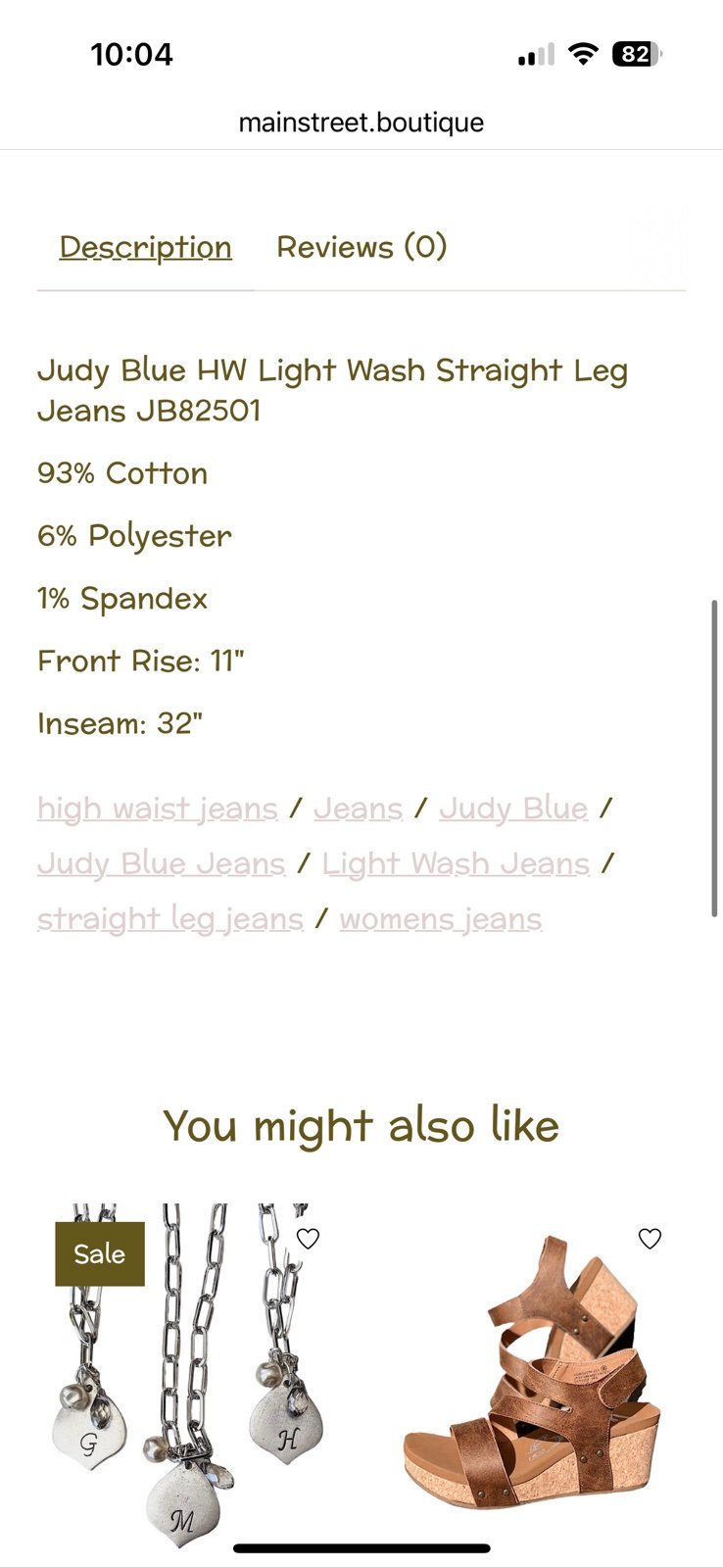This screenshot has height=1568, width=723.
Task: Open the high waist jeans tag link
Action: 158,808
